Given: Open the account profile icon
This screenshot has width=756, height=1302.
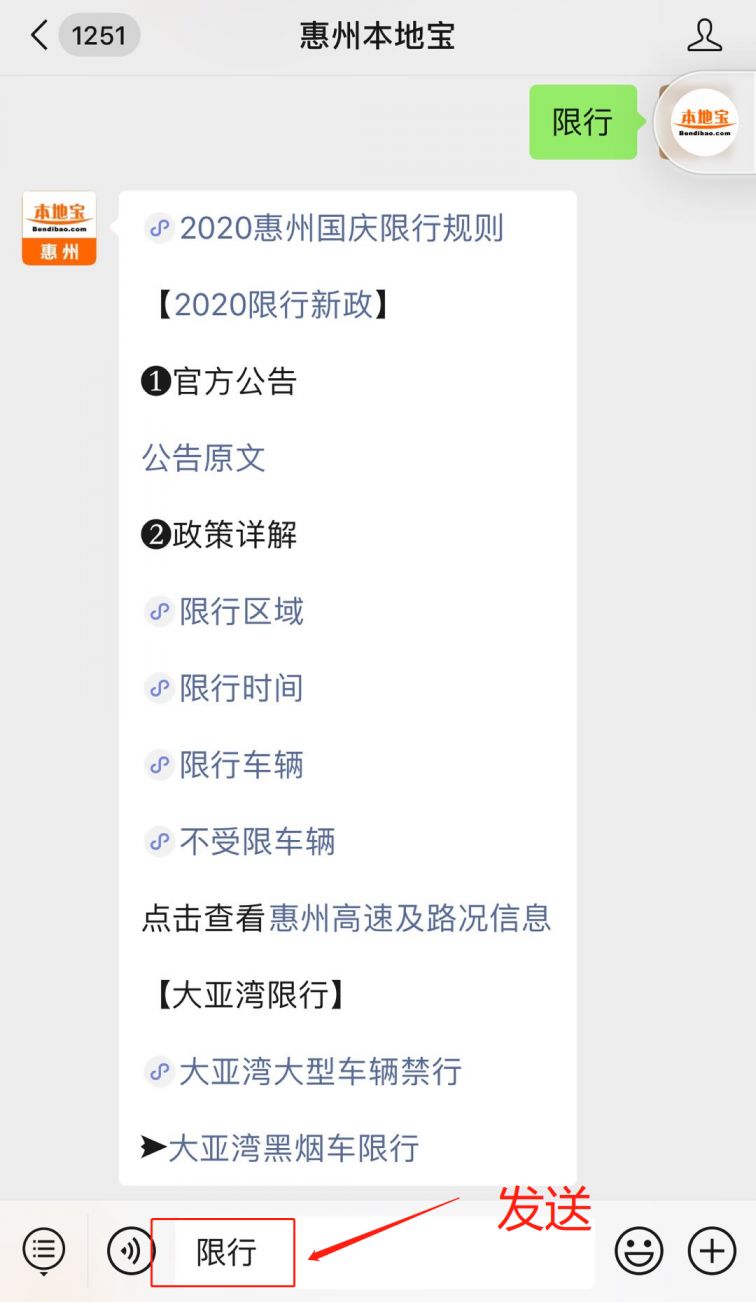Looking at the screenshot, I should [x=705, y=36].
